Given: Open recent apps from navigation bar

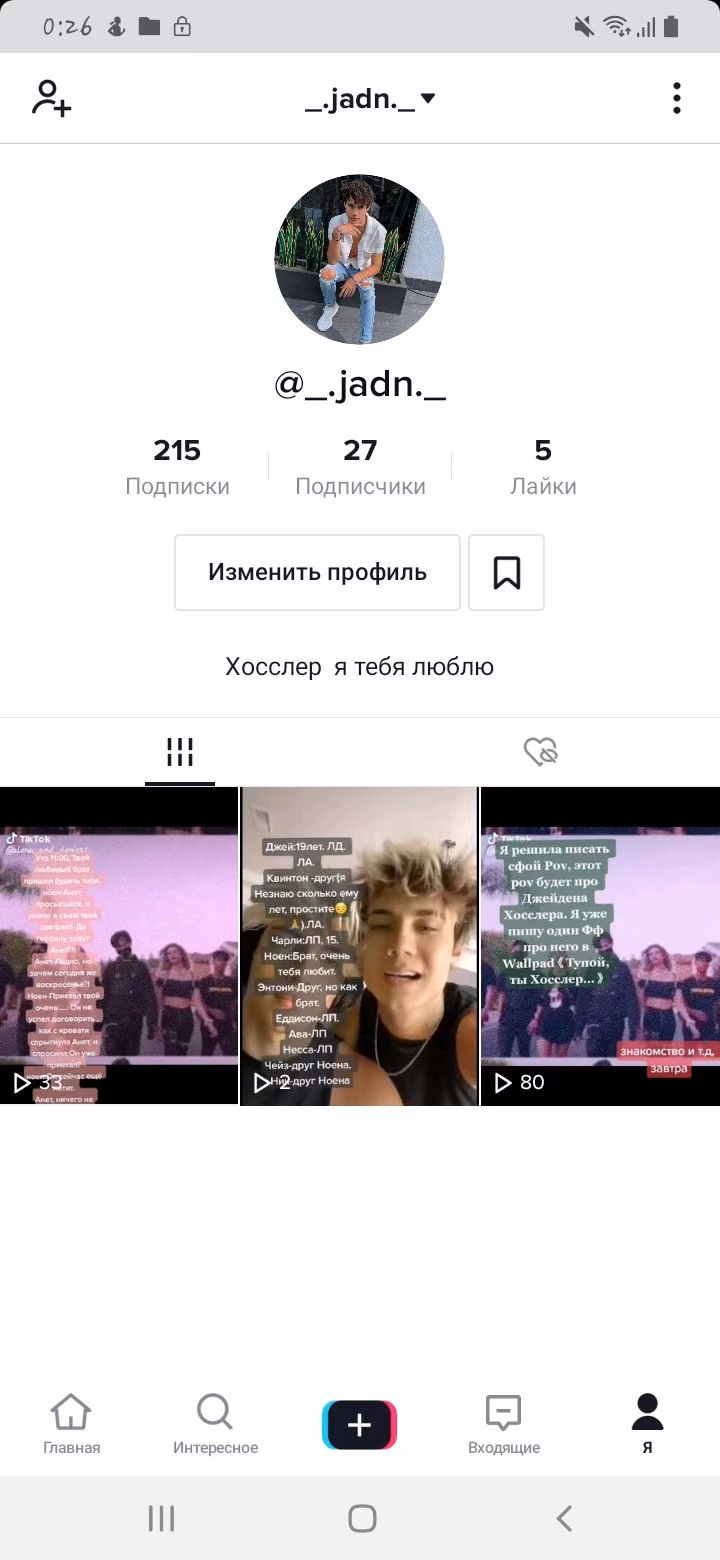Looking at the screenshot, I should 161,1519.
